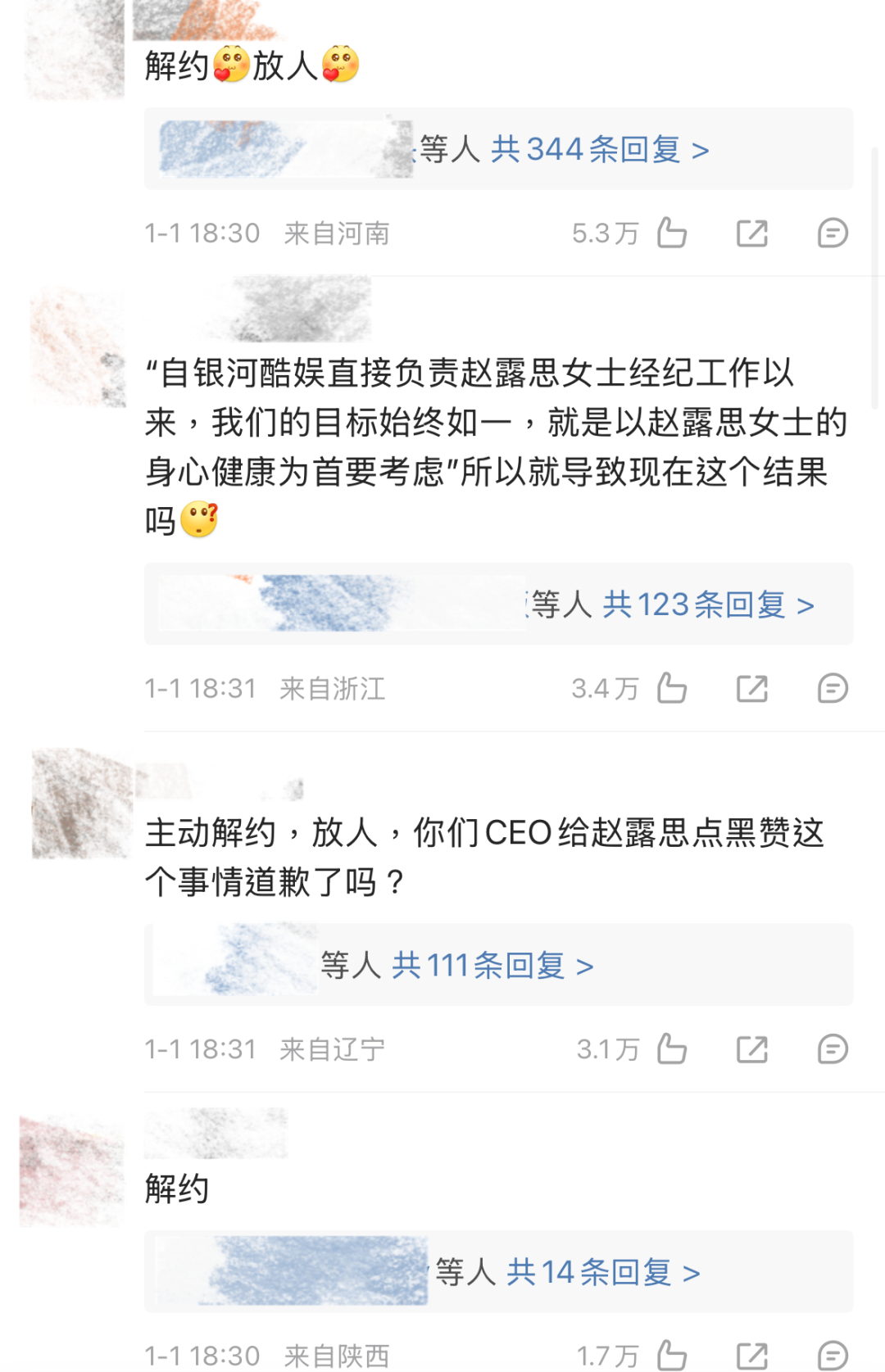The width and height of the screenshot is (885, 1372).
Task: Expand the 111 replies thread
Action: coord(492,966)
